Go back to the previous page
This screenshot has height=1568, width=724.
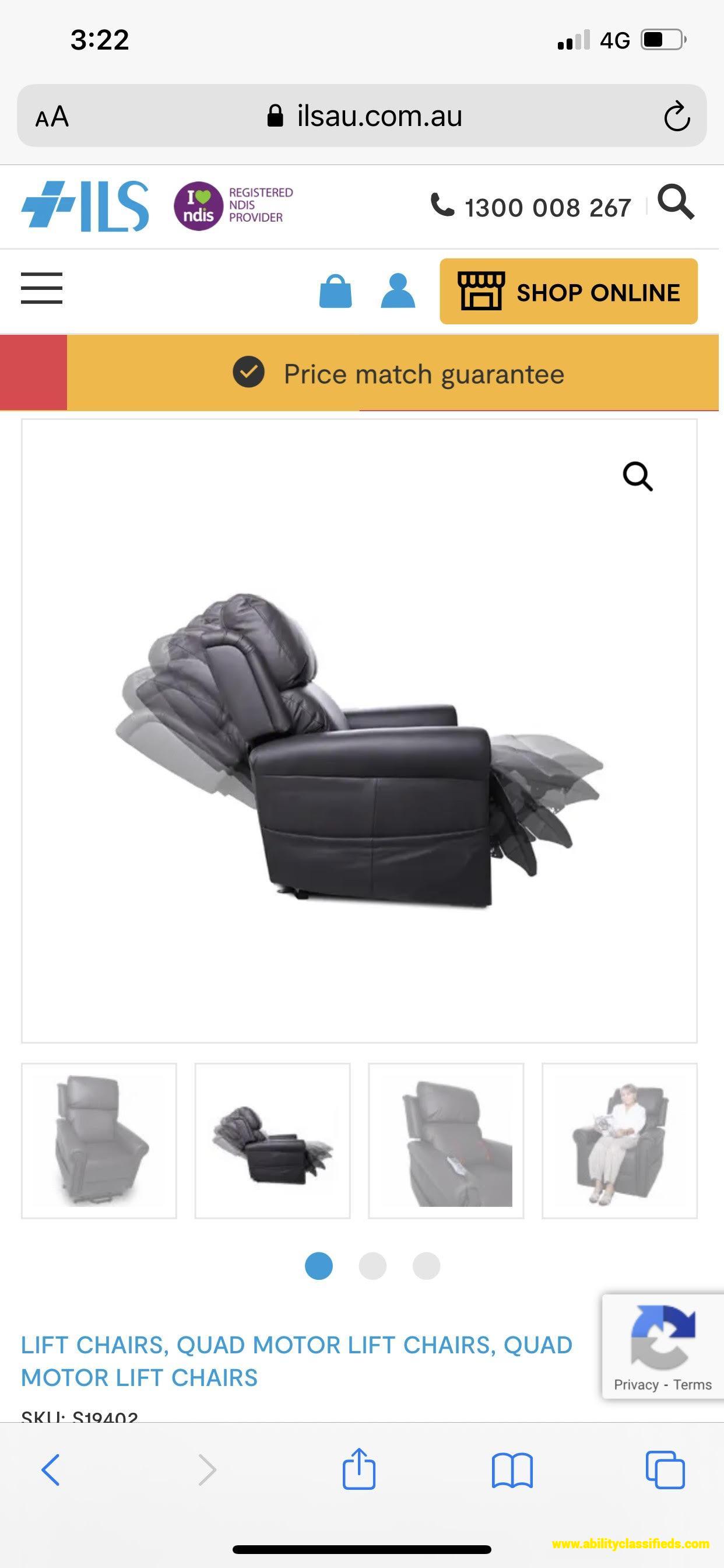[x=51, y=1470]
